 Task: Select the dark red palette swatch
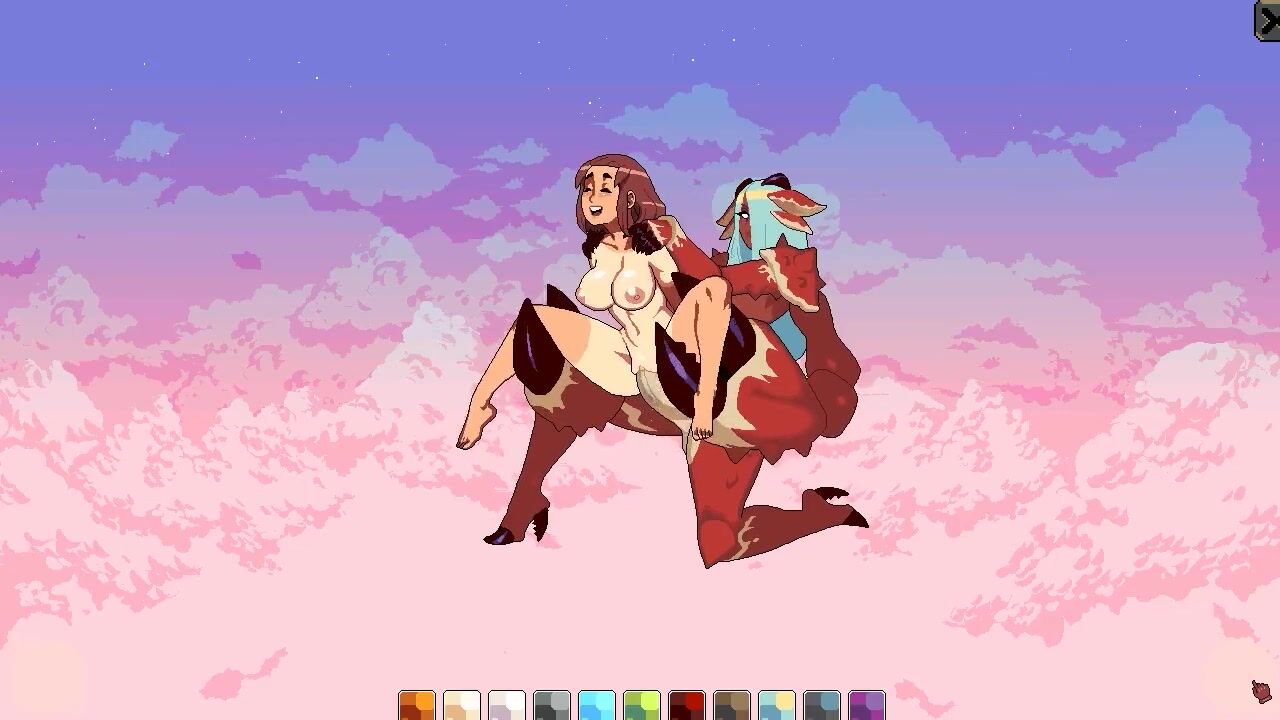pos(687,705)
